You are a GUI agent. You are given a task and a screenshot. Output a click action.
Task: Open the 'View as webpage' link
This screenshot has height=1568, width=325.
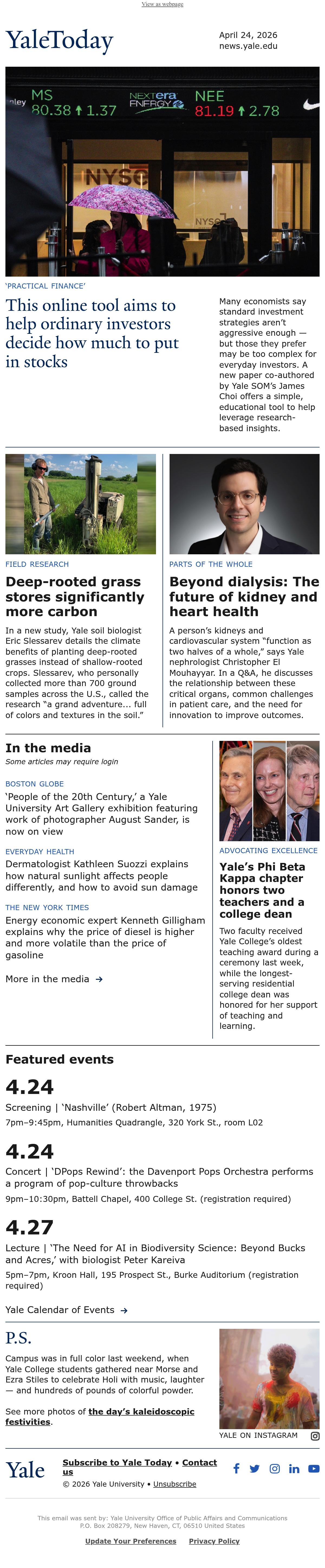click(162, 4)
